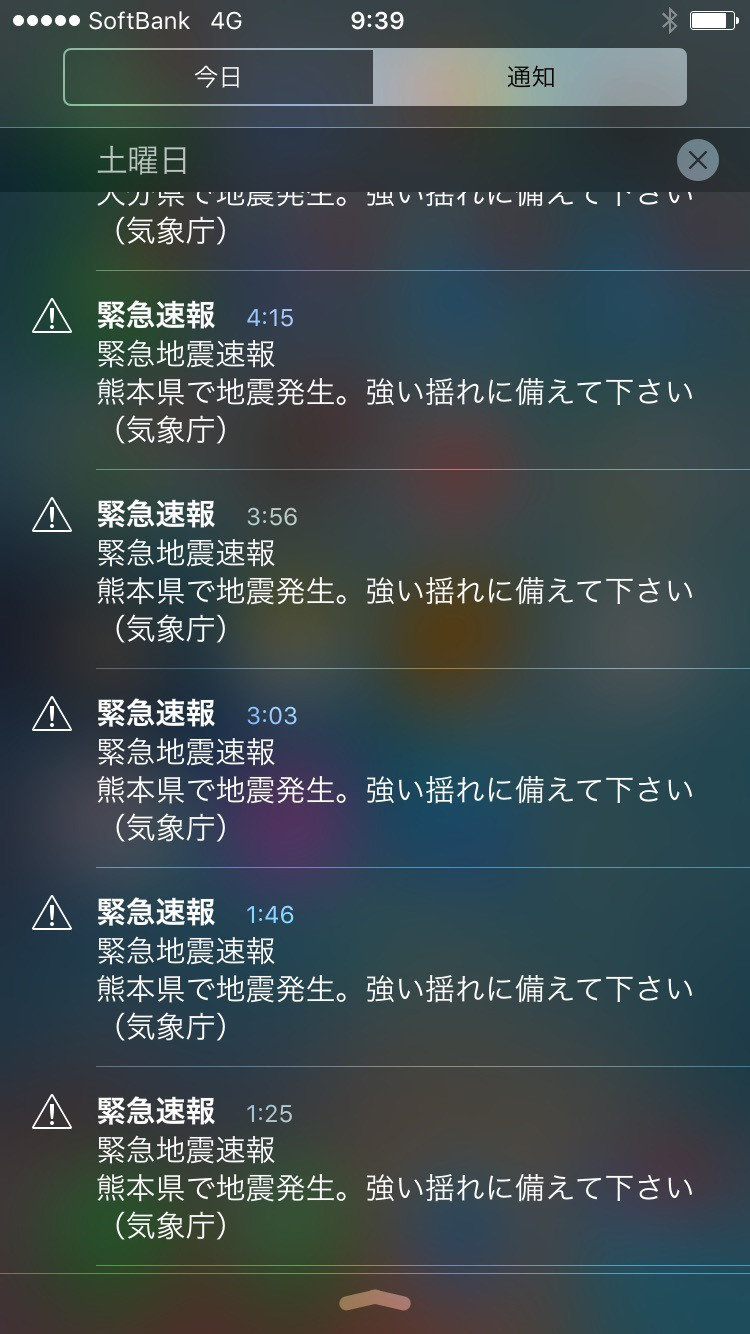Open the 緊急速報 alert from 3:56

pos(375,570)
